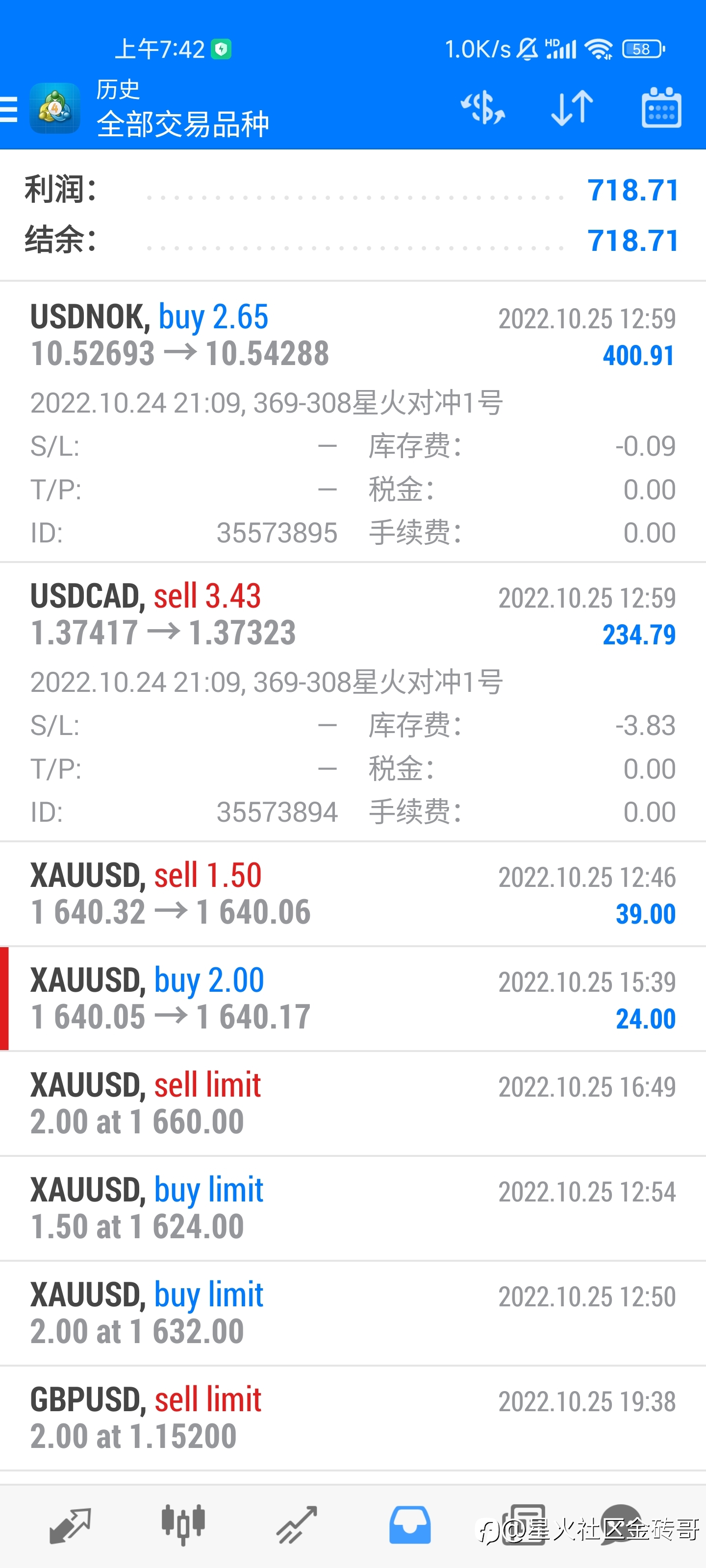706x1568 pixels.
Task: Open the calendar date range picker
Action: (661, 108)
